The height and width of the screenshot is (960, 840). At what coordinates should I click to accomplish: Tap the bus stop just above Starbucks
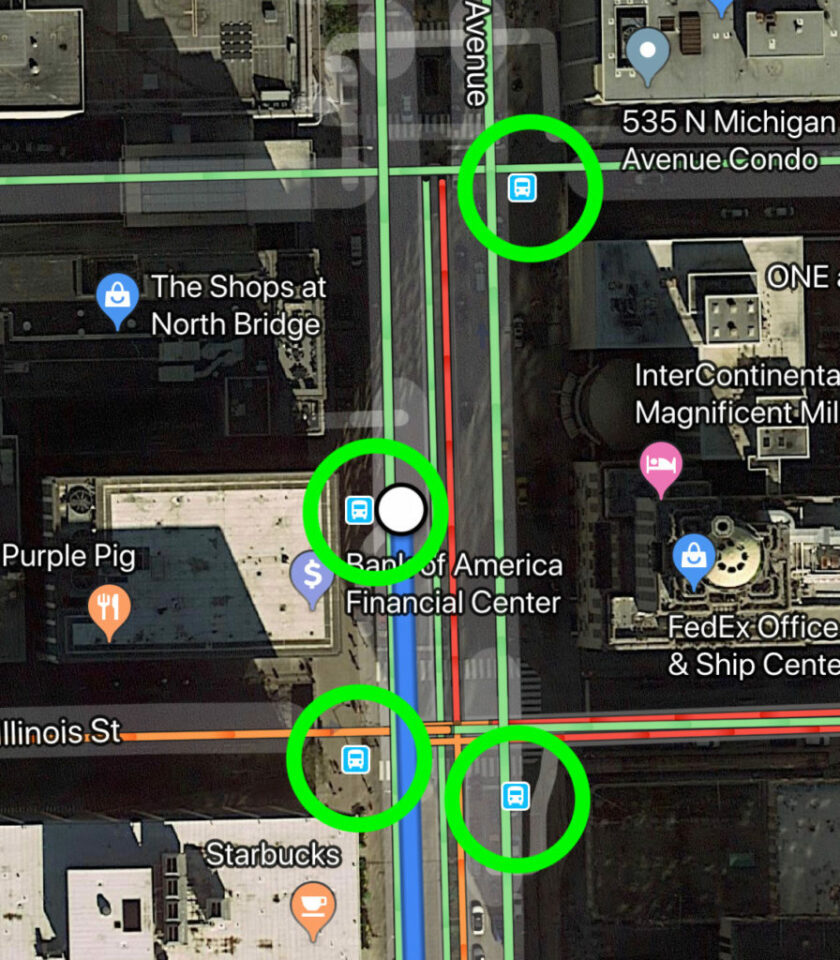[x=355, y=759]
